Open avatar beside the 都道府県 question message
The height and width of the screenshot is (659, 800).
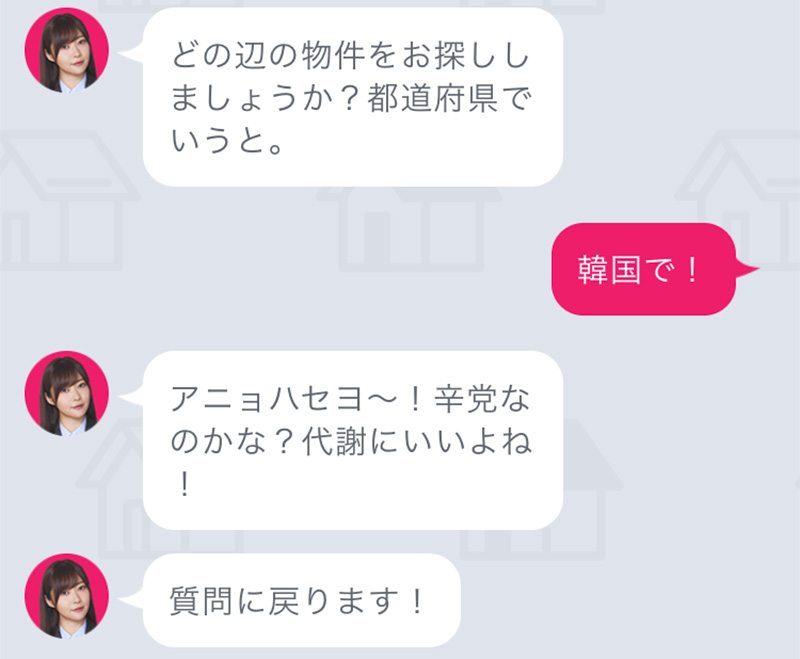coord(66,50)
